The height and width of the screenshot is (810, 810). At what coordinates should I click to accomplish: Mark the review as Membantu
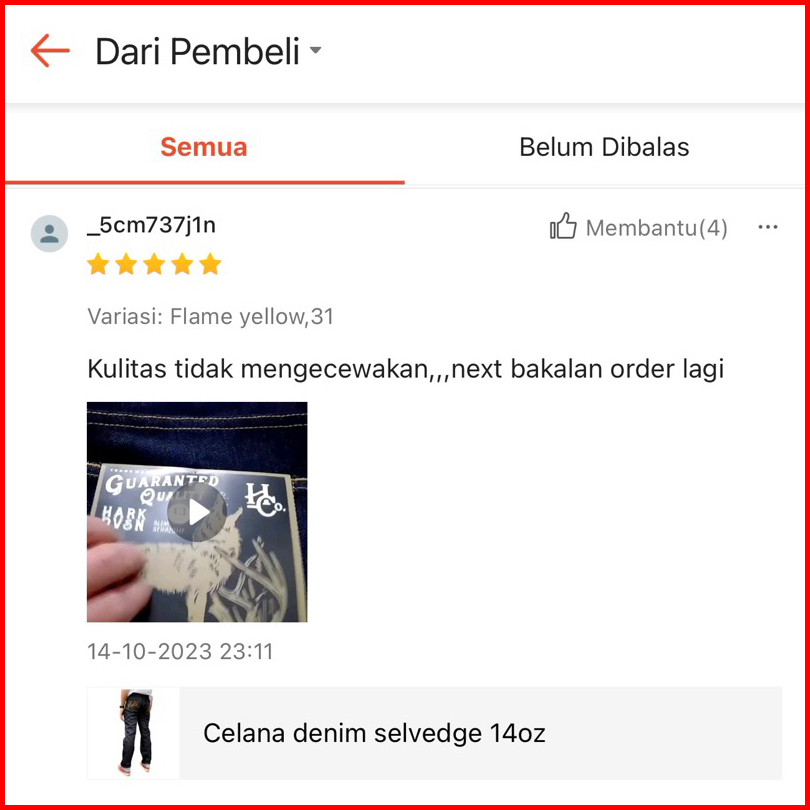tap(639, 228)
